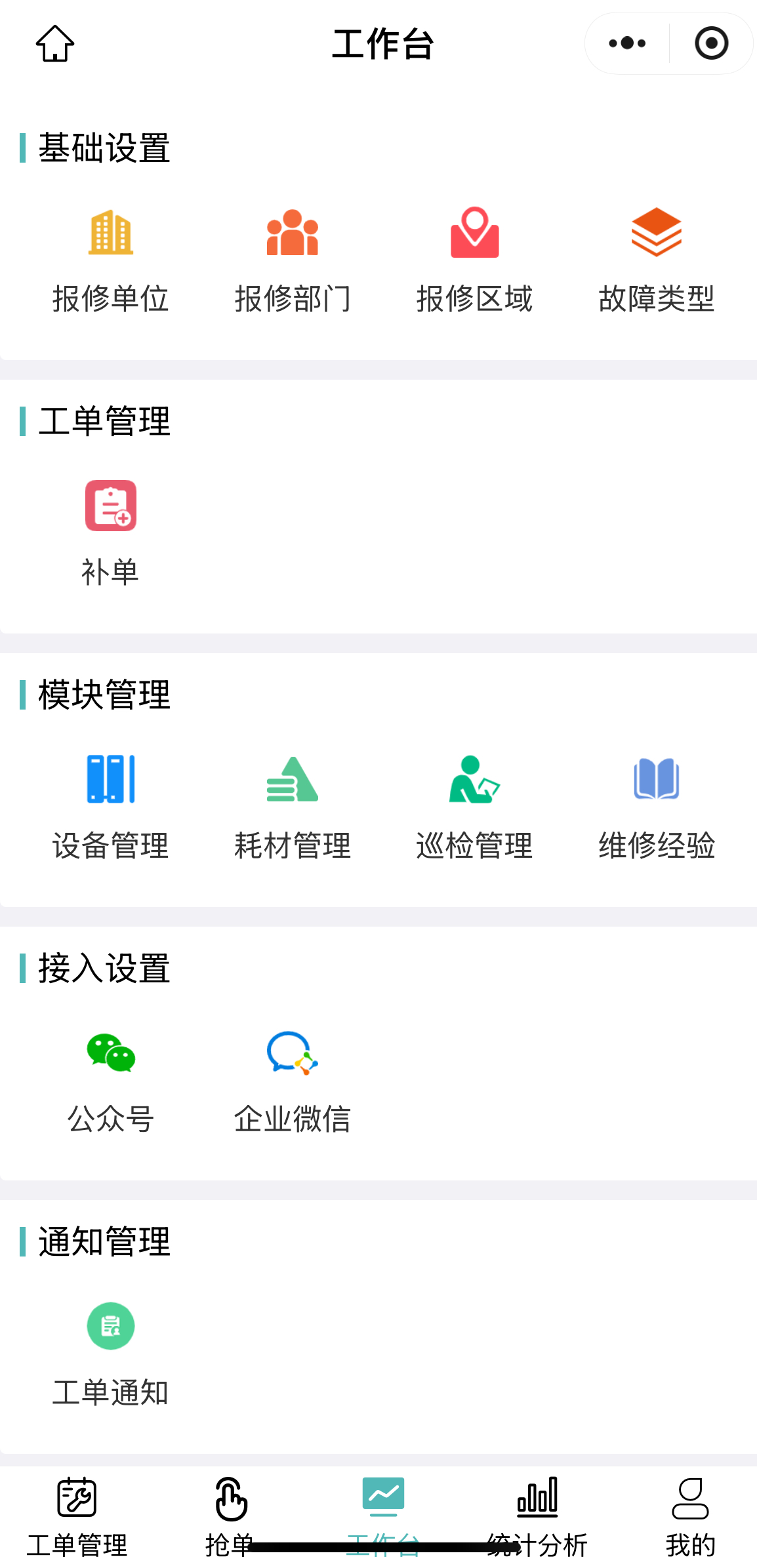Switch to the 工单管理 tab

(x=77, y=1508)
